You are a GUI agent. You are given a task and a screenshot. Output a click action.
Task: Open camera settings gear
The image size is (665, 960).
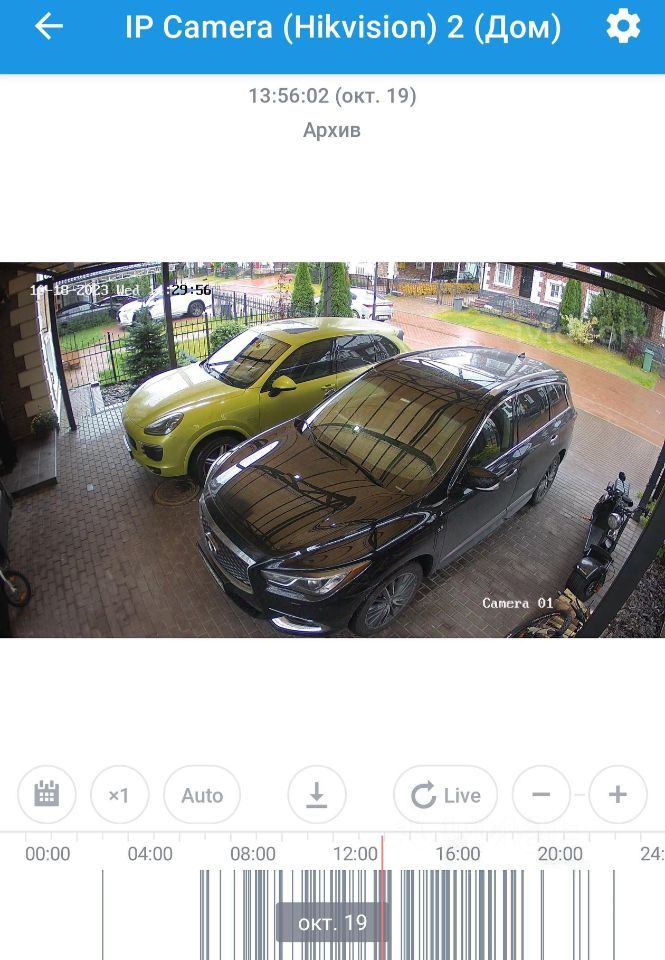point(623,27)
